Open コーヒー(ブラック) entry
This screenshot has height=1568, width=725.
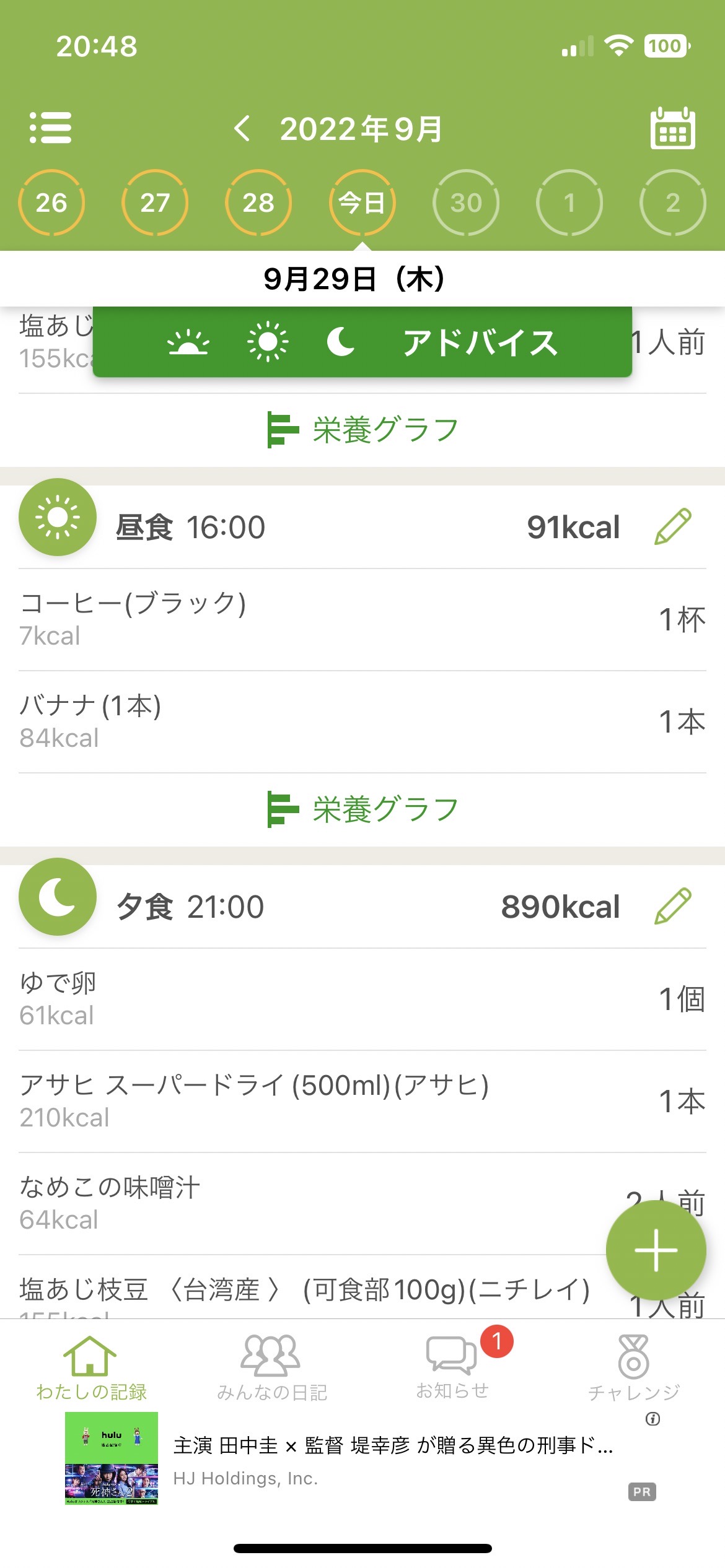(x=362, y=619)
